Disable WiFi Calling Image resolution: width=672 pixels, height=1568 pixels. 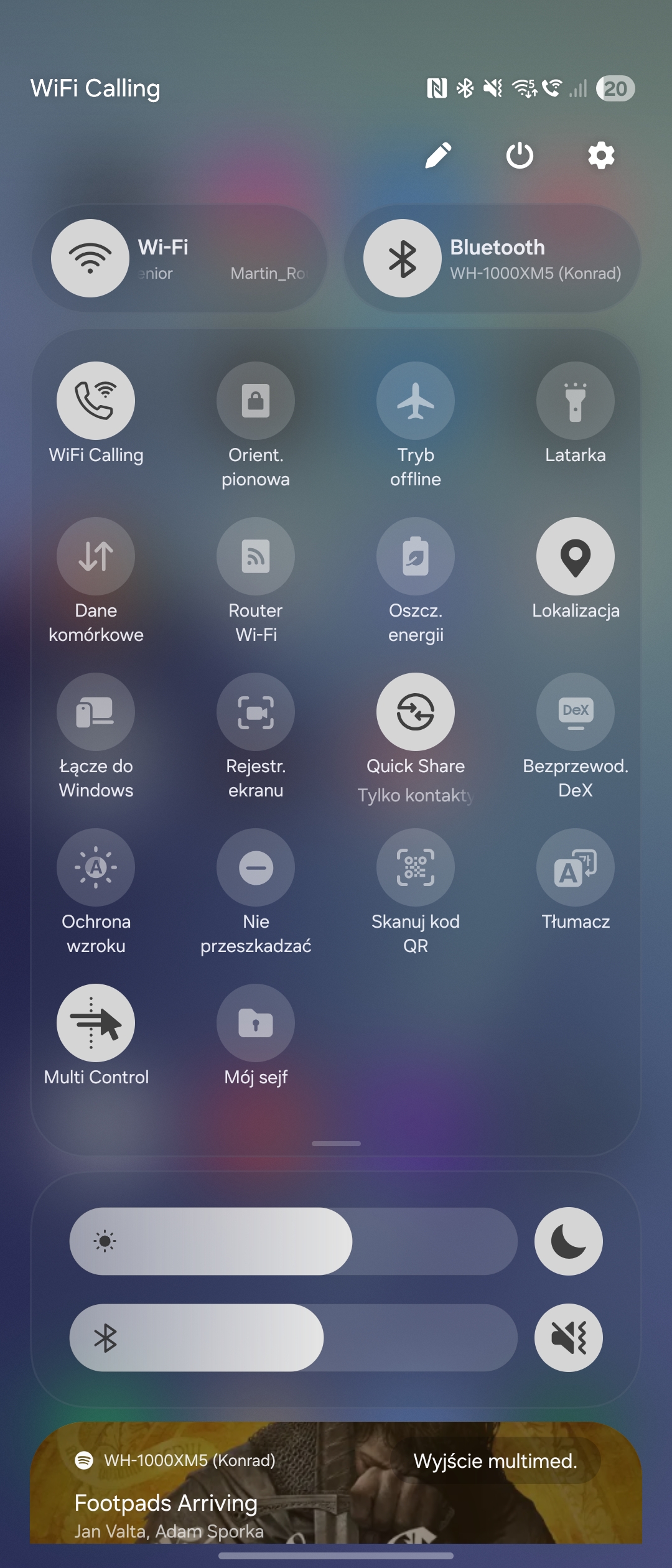click(x=96, y=401)
